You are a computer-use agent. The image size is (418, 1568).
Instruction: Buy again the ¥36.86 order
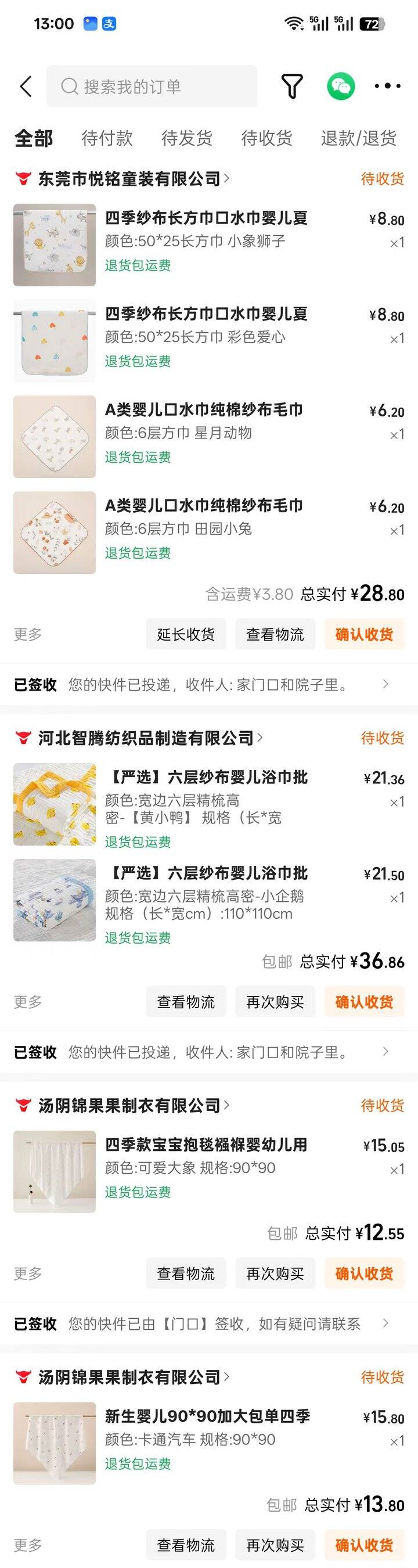(x=275, y=1002)
